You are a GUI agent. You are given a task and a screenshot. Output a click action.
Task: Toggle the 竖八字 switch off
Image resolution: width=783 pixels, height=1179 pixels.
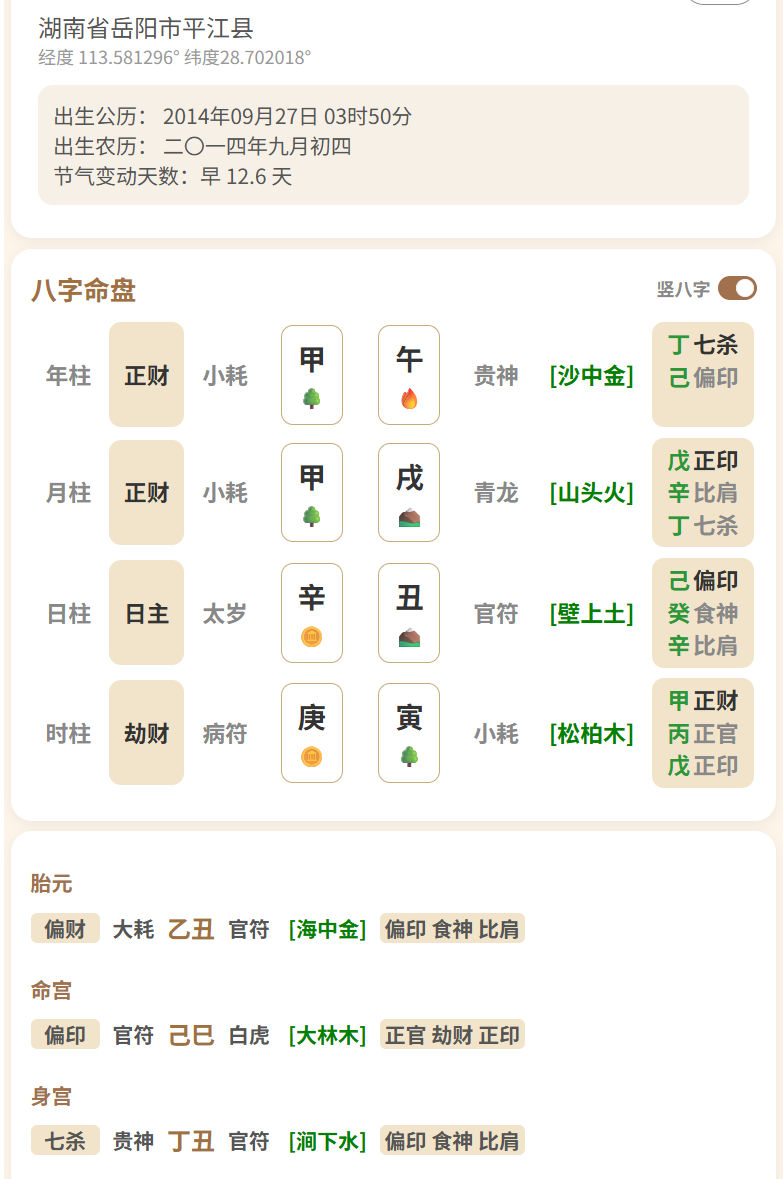coord(737,289)
